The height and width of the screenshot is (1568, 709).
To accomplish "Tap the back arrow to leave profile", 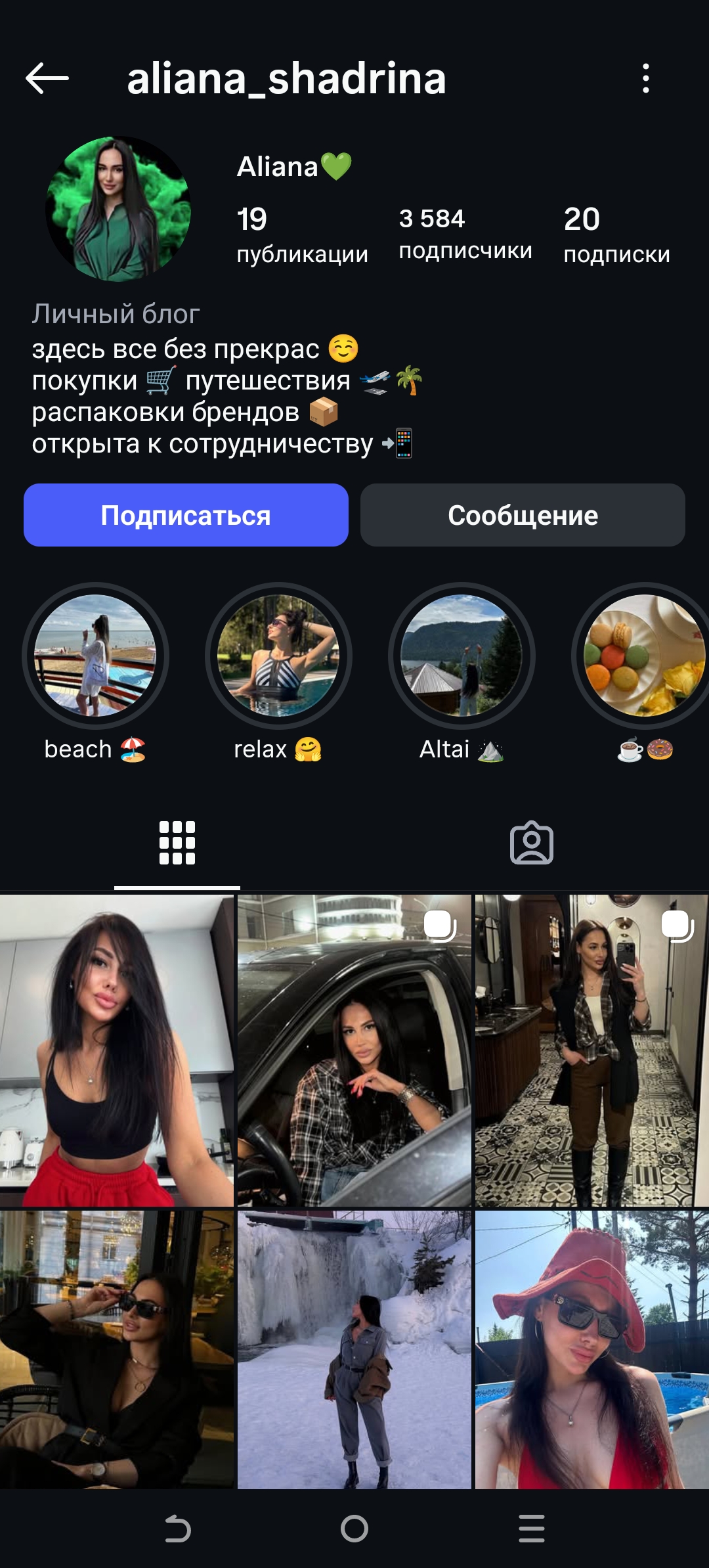I will pyautogui.click(x=46, y=79).
